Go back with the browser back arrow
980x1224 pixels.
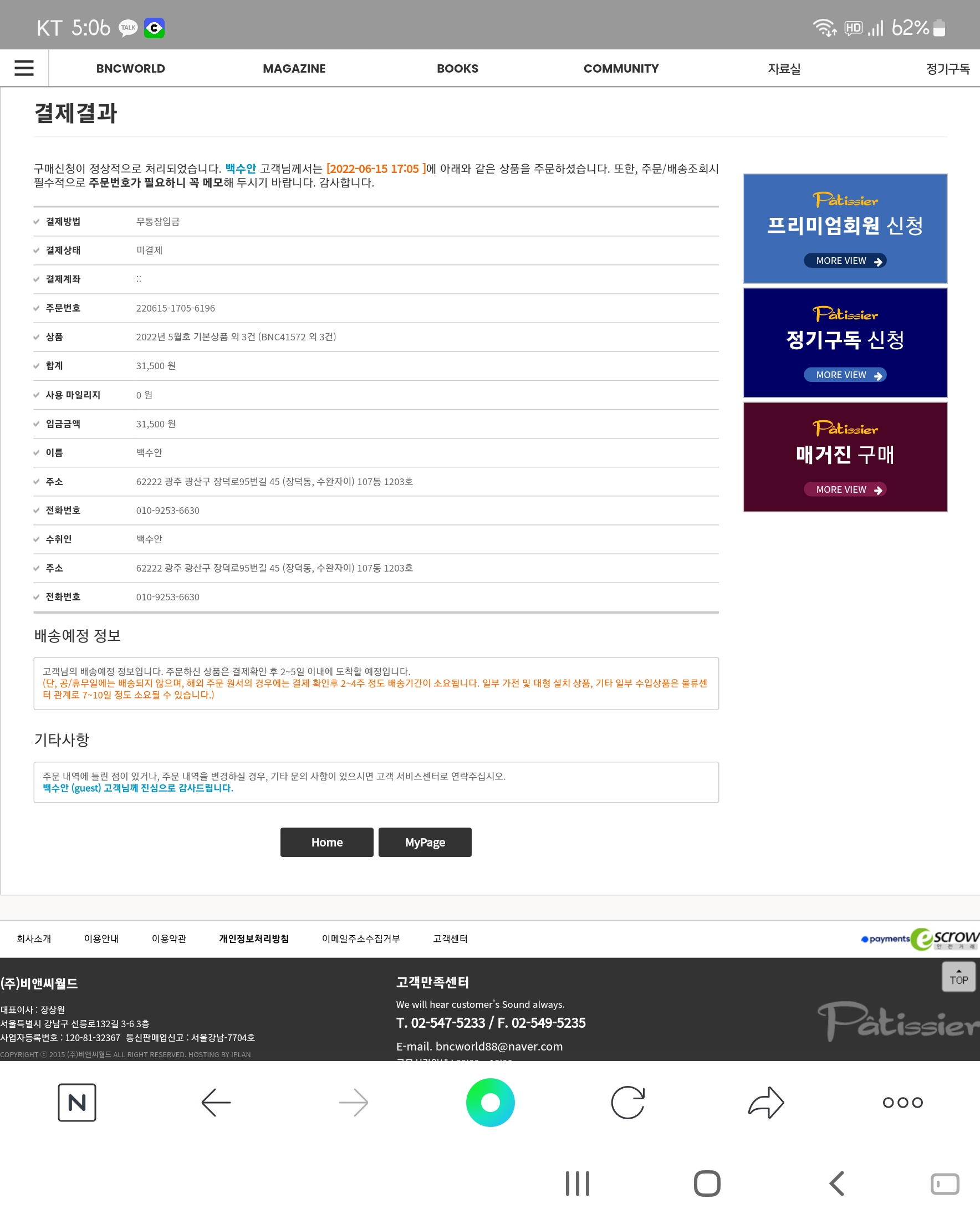pyautogui.click(x=216, y=1103)
